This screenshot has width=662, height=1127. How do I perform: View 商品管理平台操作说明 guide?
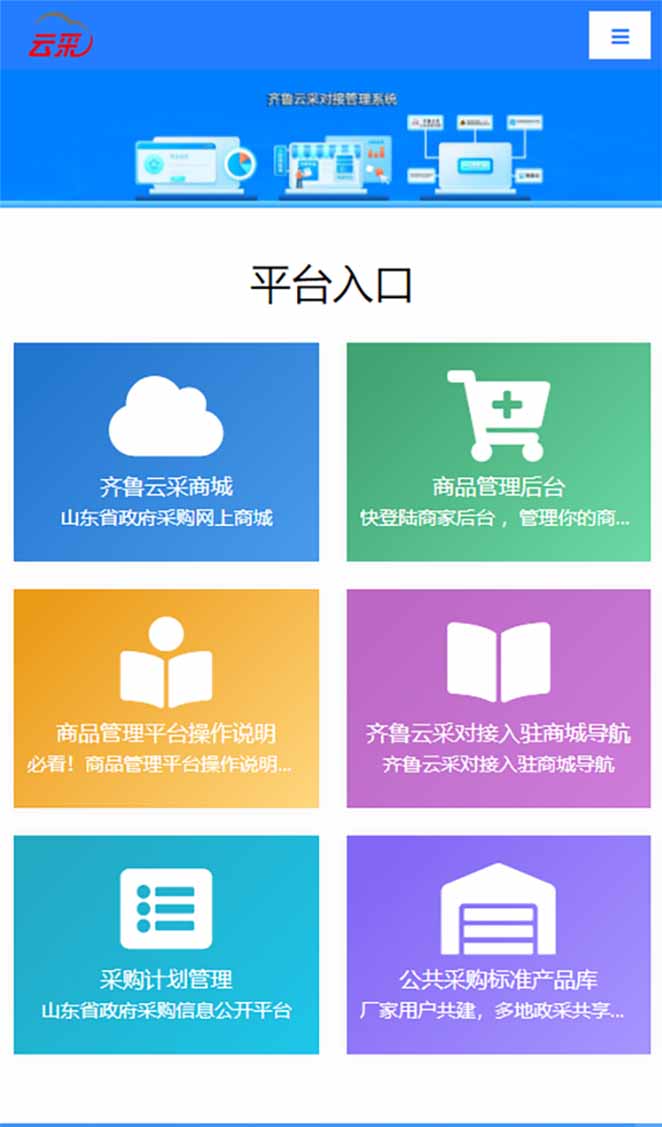pyautogui.click(x=166, y=698)
